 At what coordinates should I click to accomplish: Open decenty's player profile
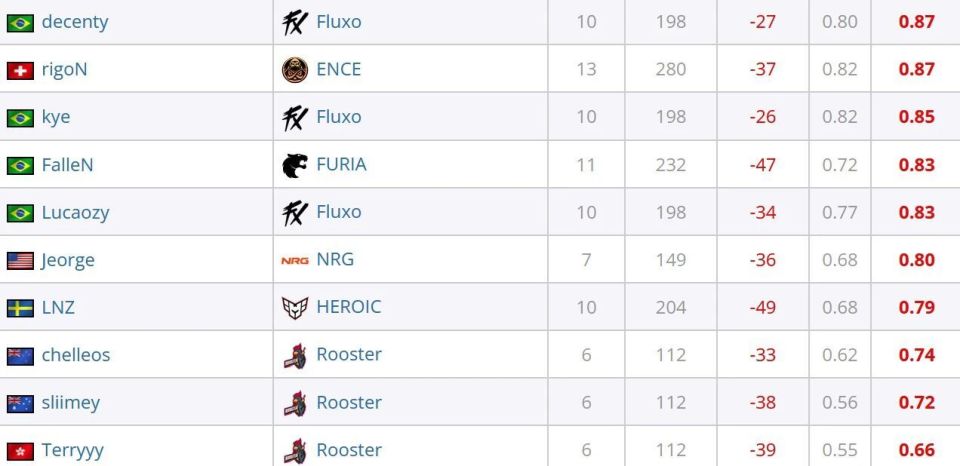[x=74, y=21]
